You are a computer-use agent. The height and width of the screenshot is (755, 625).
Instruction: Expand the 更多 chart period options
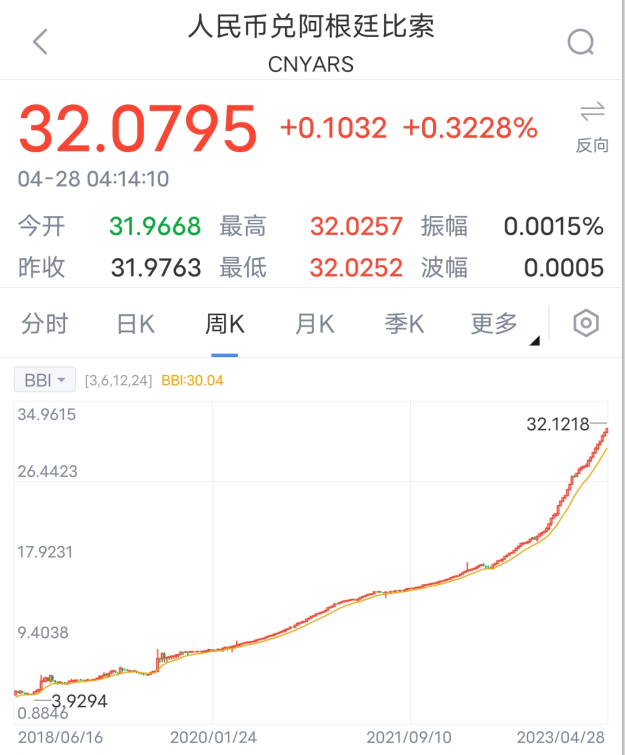pyautogui.click(x=497, y=324)
